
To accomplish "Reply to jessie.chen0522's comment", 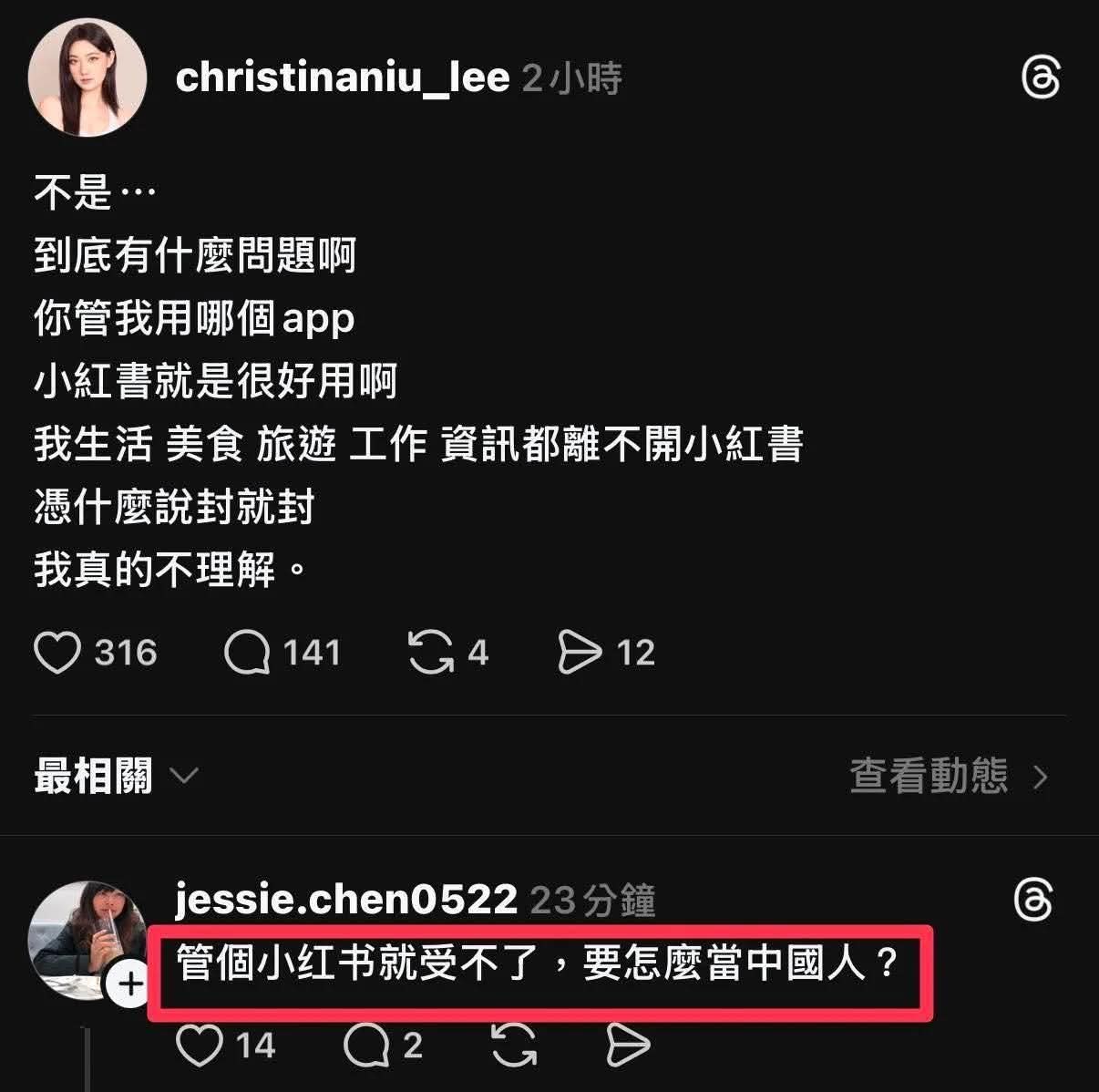I will (x=366, y=1045).
